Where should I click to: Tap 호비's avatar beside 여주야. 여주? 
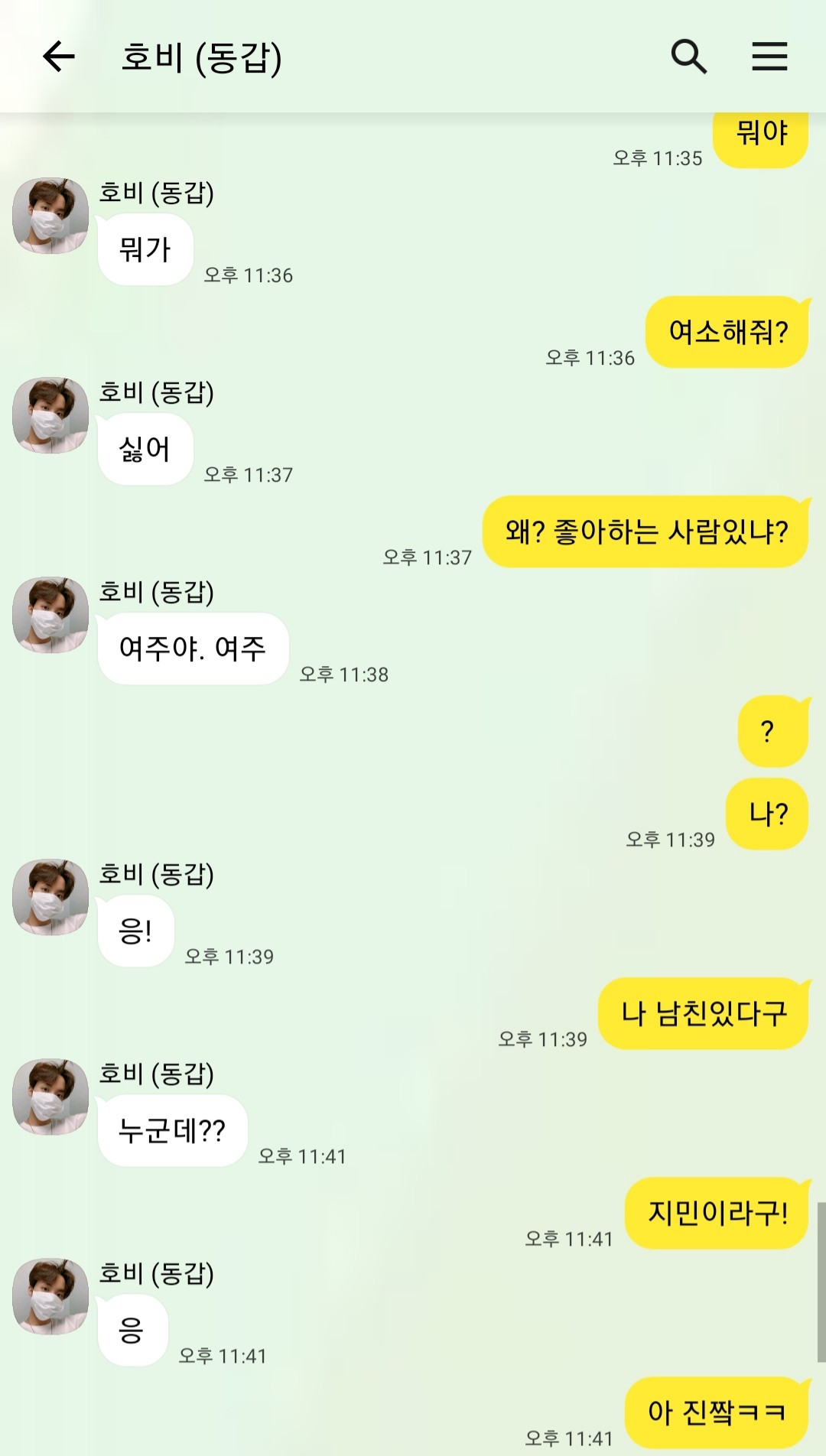(x=50, y=615)
